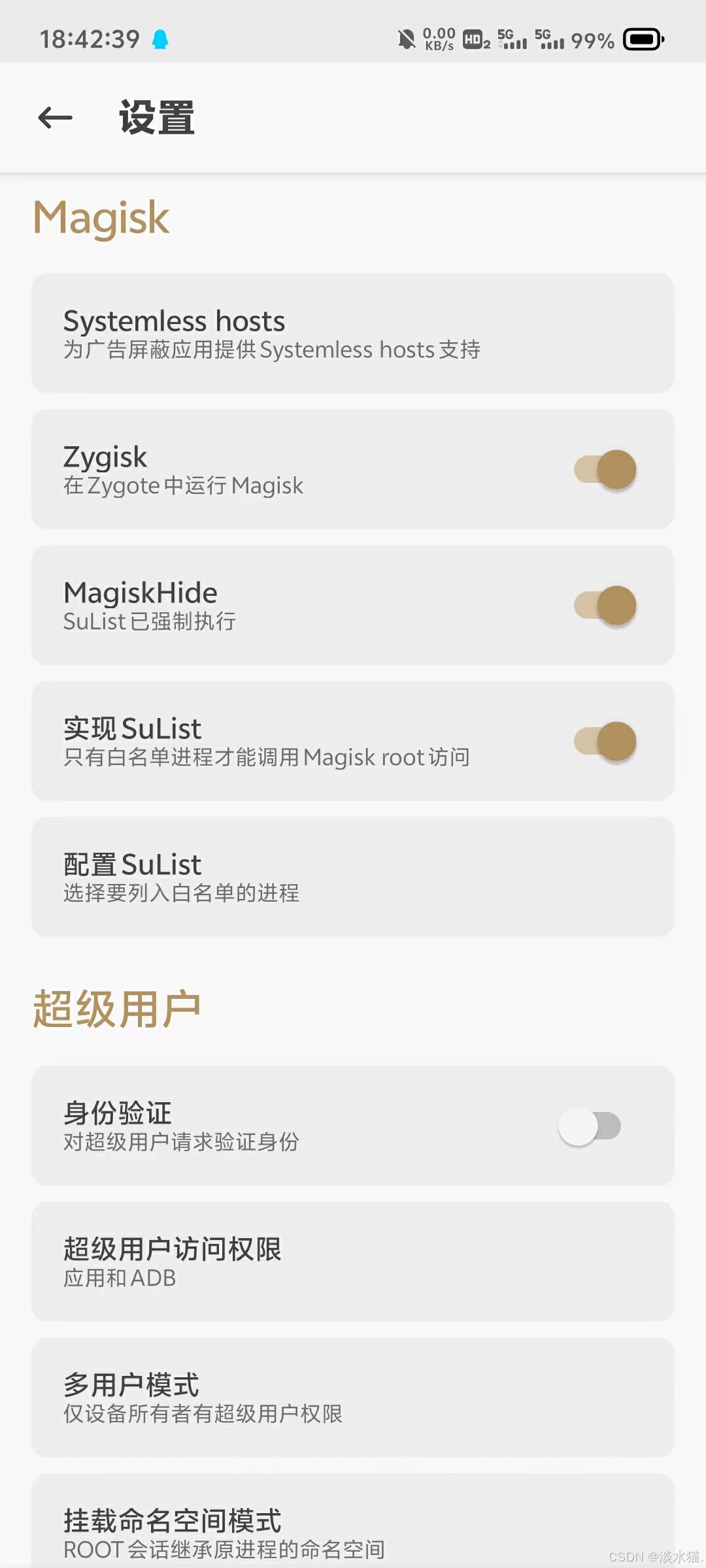Turn off the Zygisk switch
The height and width of the screenshot is (1568, 706).
click(x=605, y=469)
